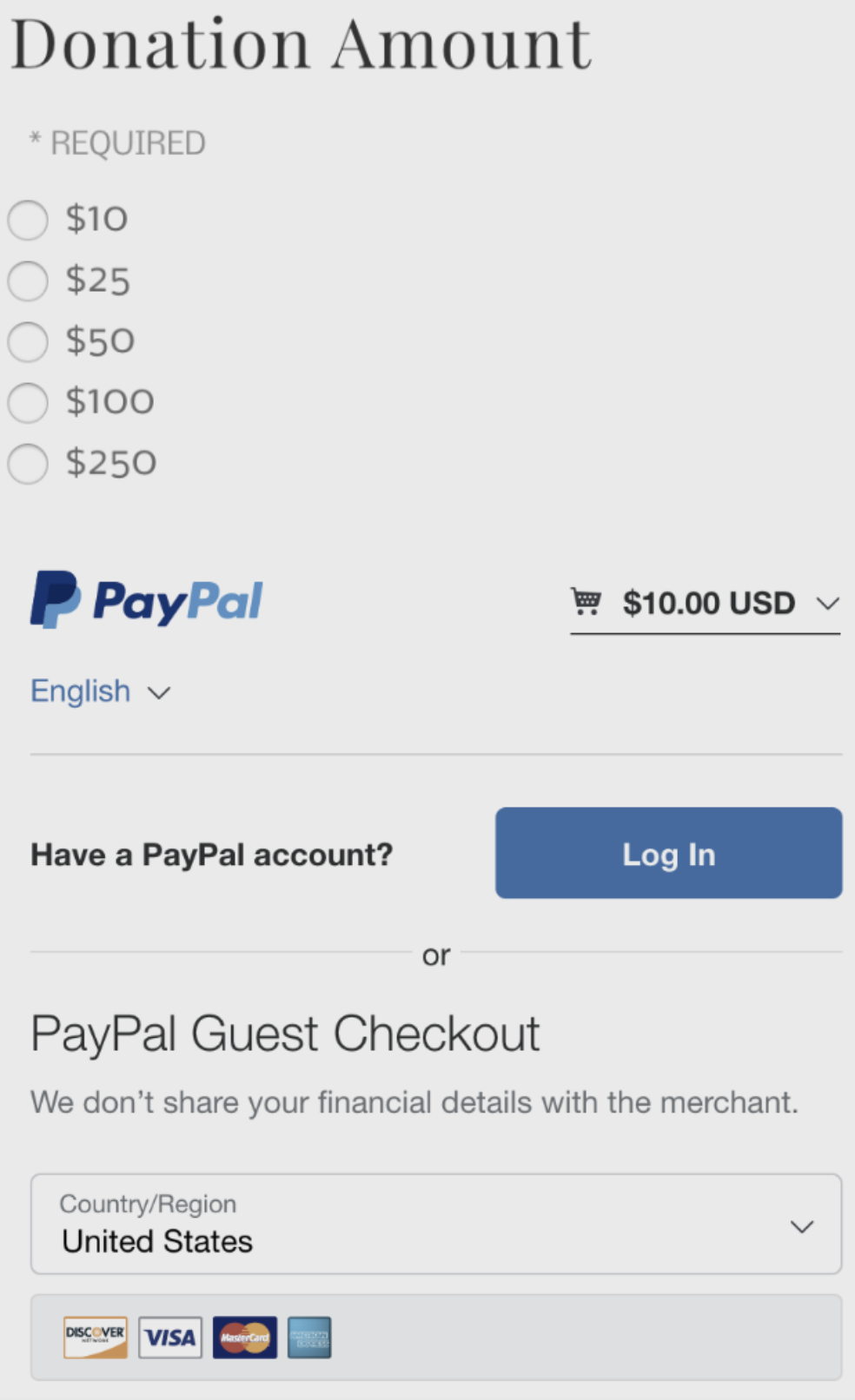
Task: Click the Have a PayPal account text
Action: [212, 854]
